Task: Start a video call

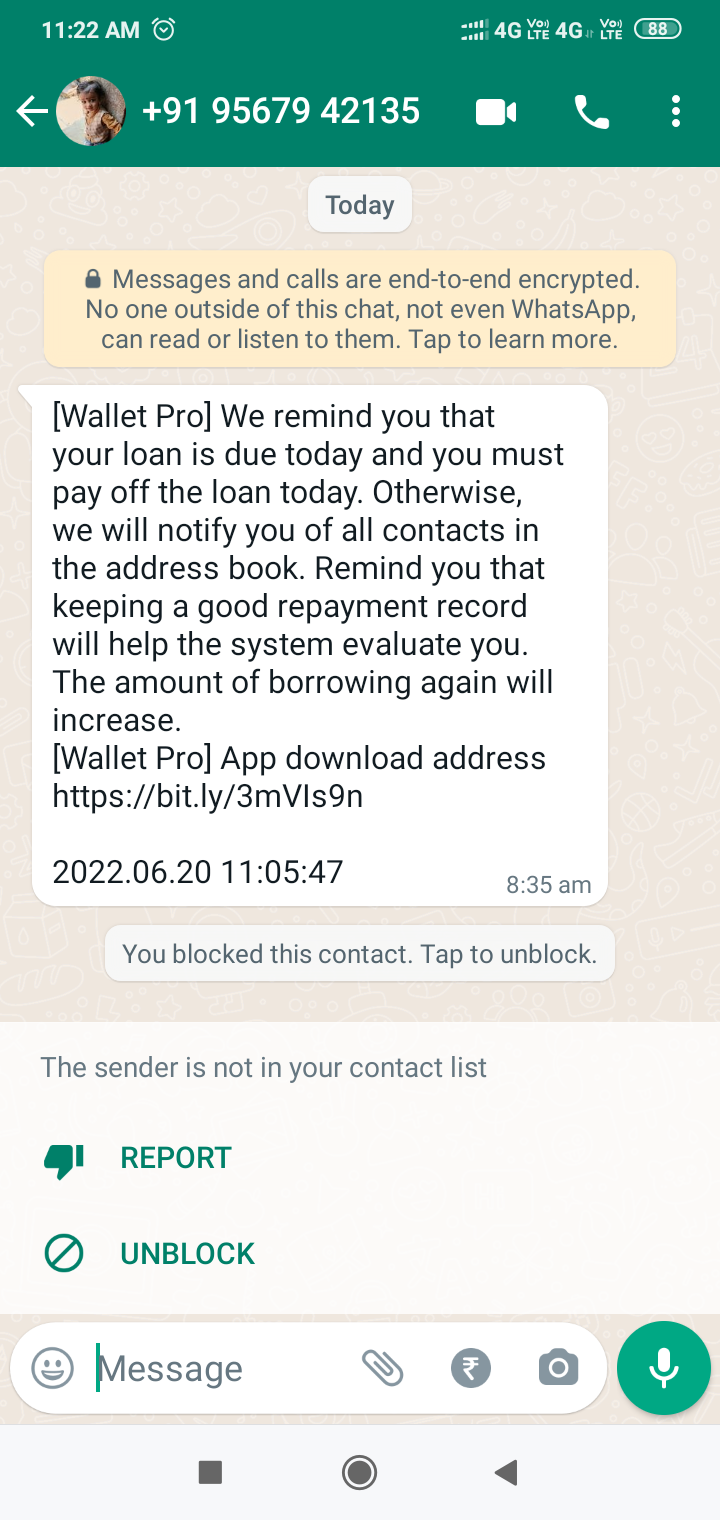Action: (496, 112)
